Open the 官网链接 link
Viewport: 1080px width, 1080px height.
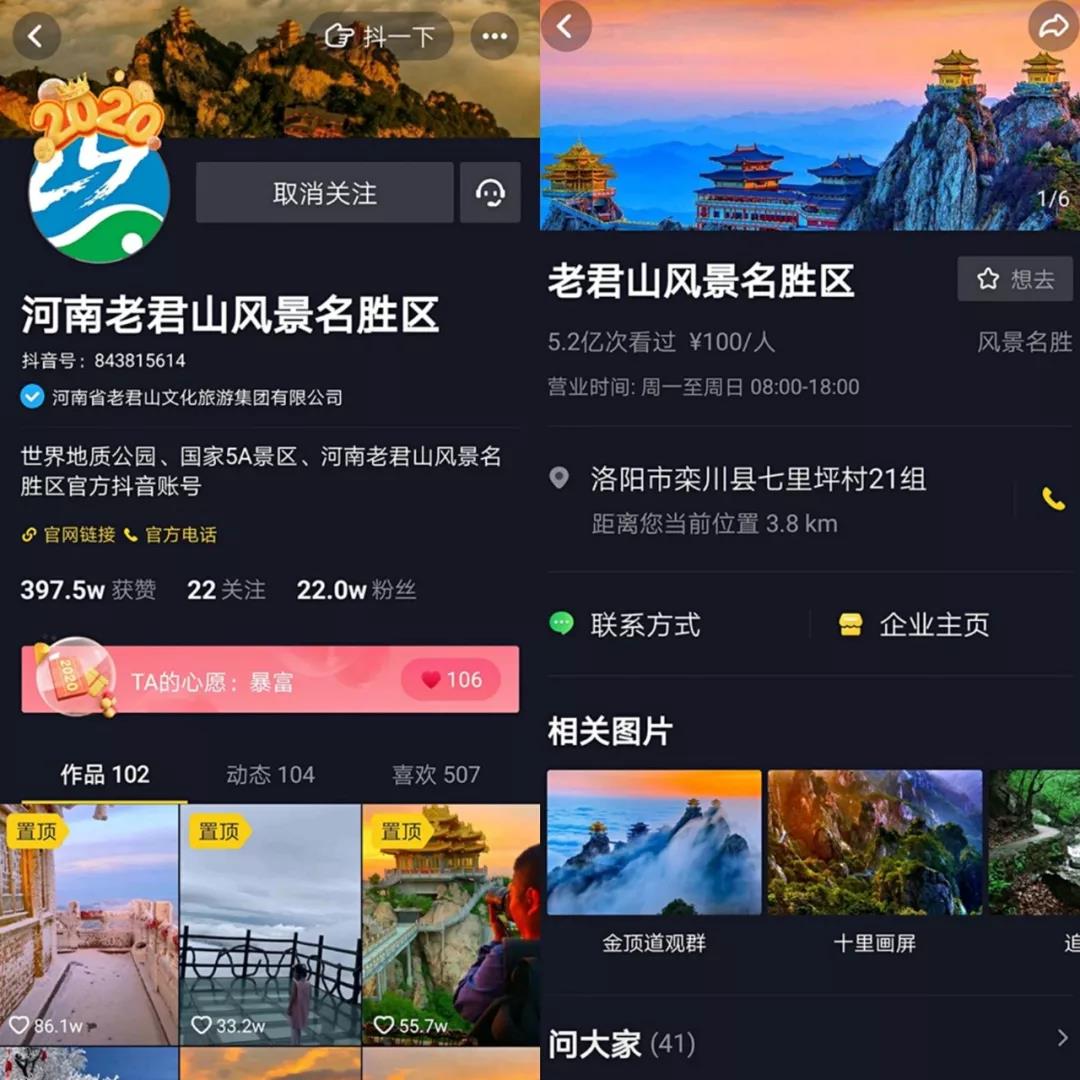[x=69, y=535]
